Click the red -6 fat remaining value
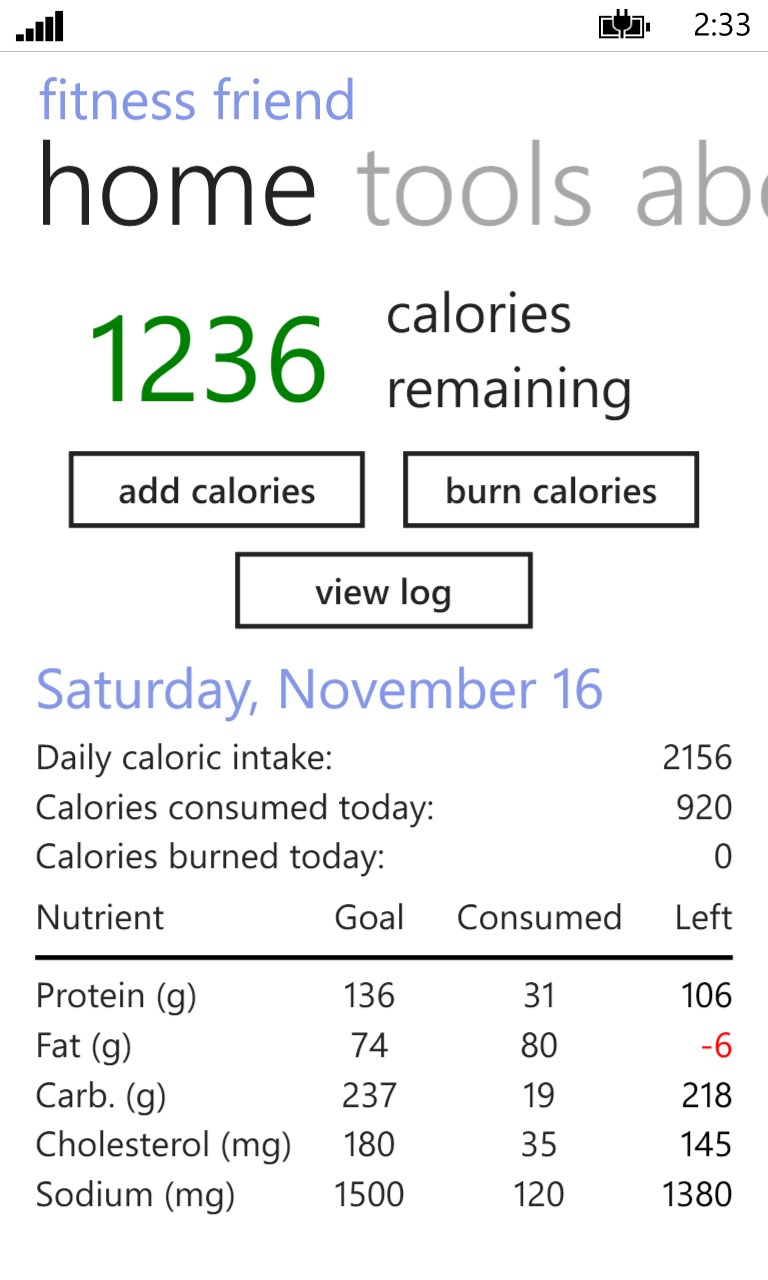The height and width of the screenshot is (1280, 768). click(x=713, y=1045)
